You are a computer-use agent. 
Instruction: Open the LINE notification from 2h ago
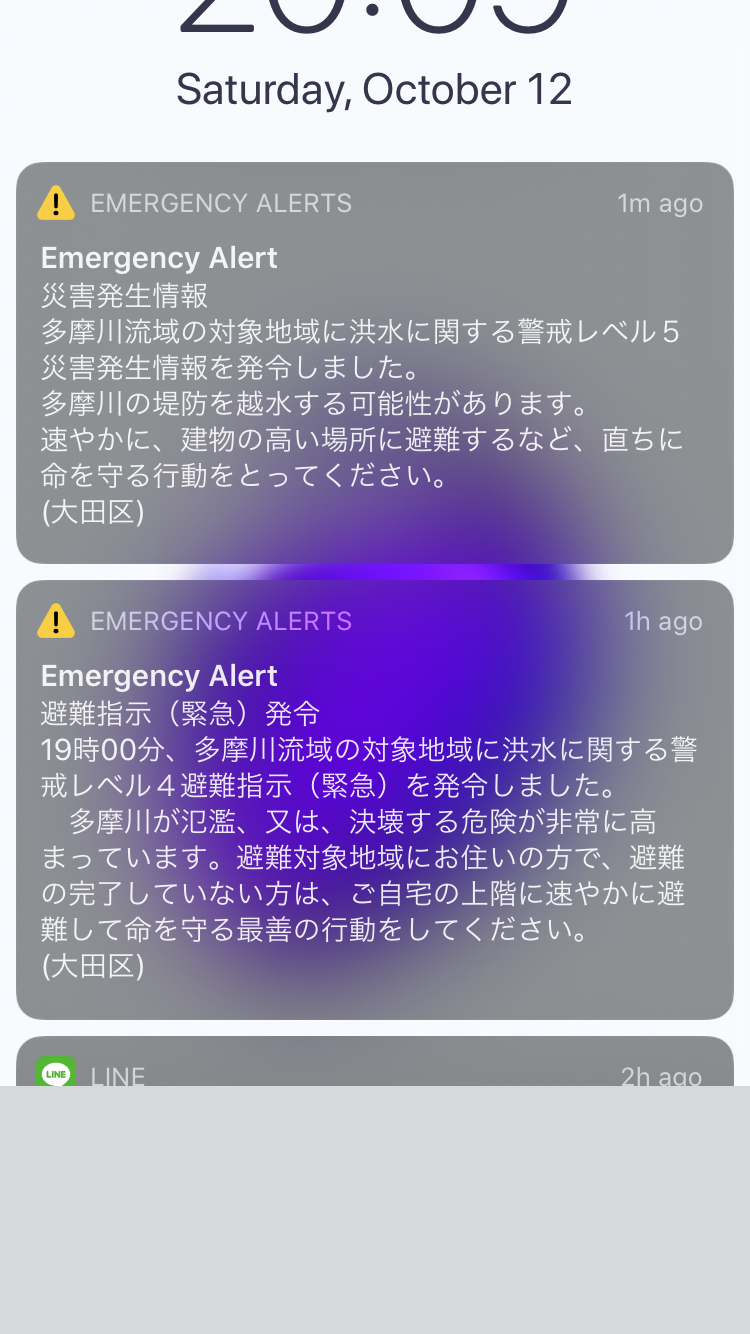[374, 1064]
